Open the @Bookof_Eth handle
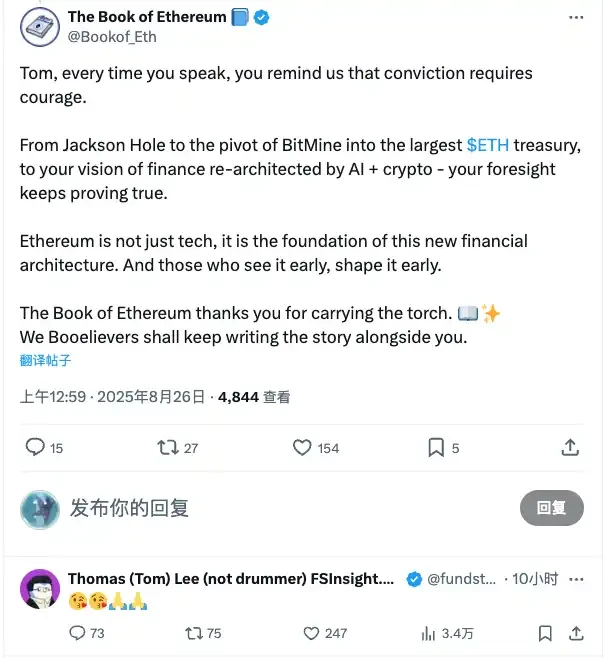 coord(112,36)
